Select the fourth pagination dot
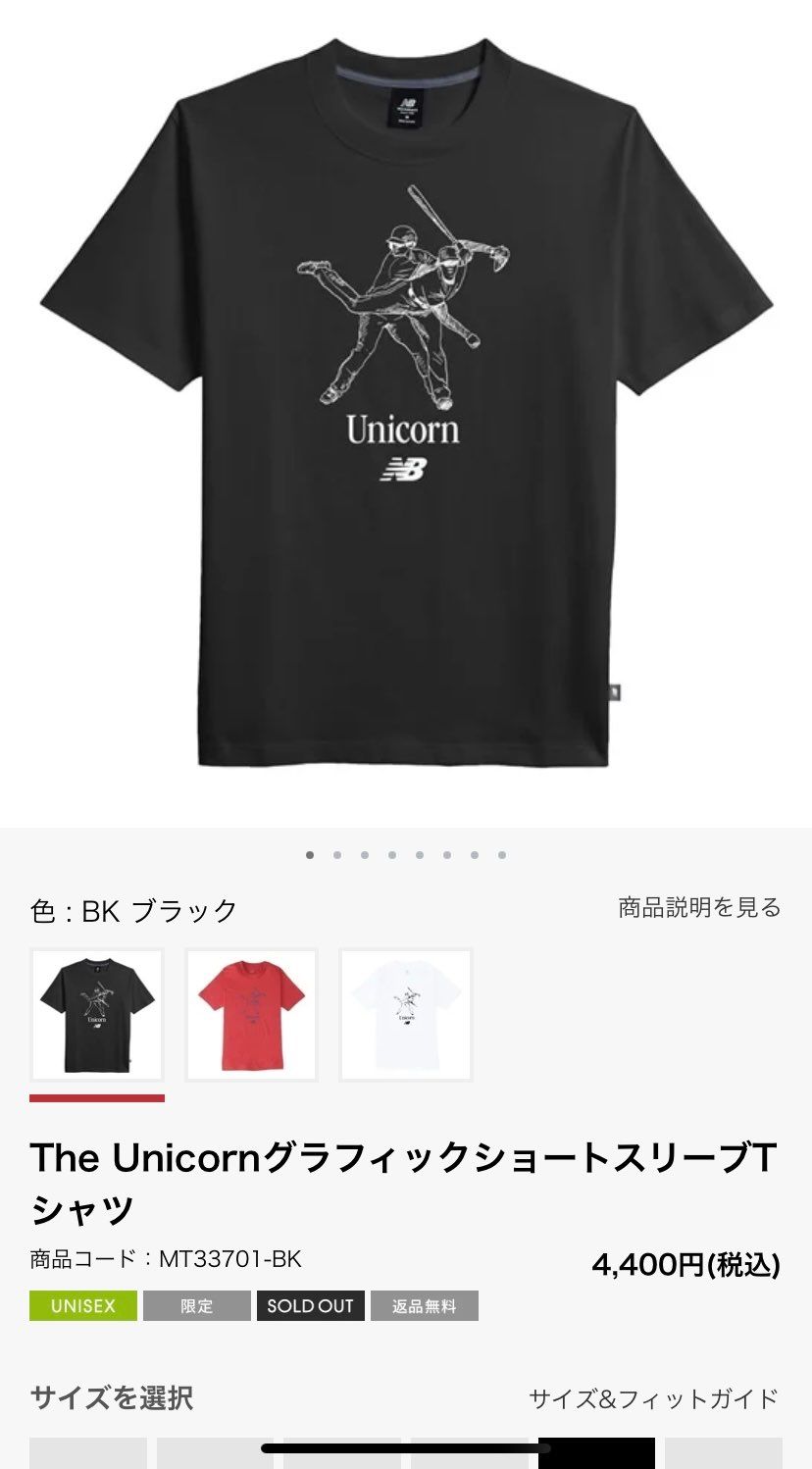Viewport: 812px width, 1469px height. [391, 855]
